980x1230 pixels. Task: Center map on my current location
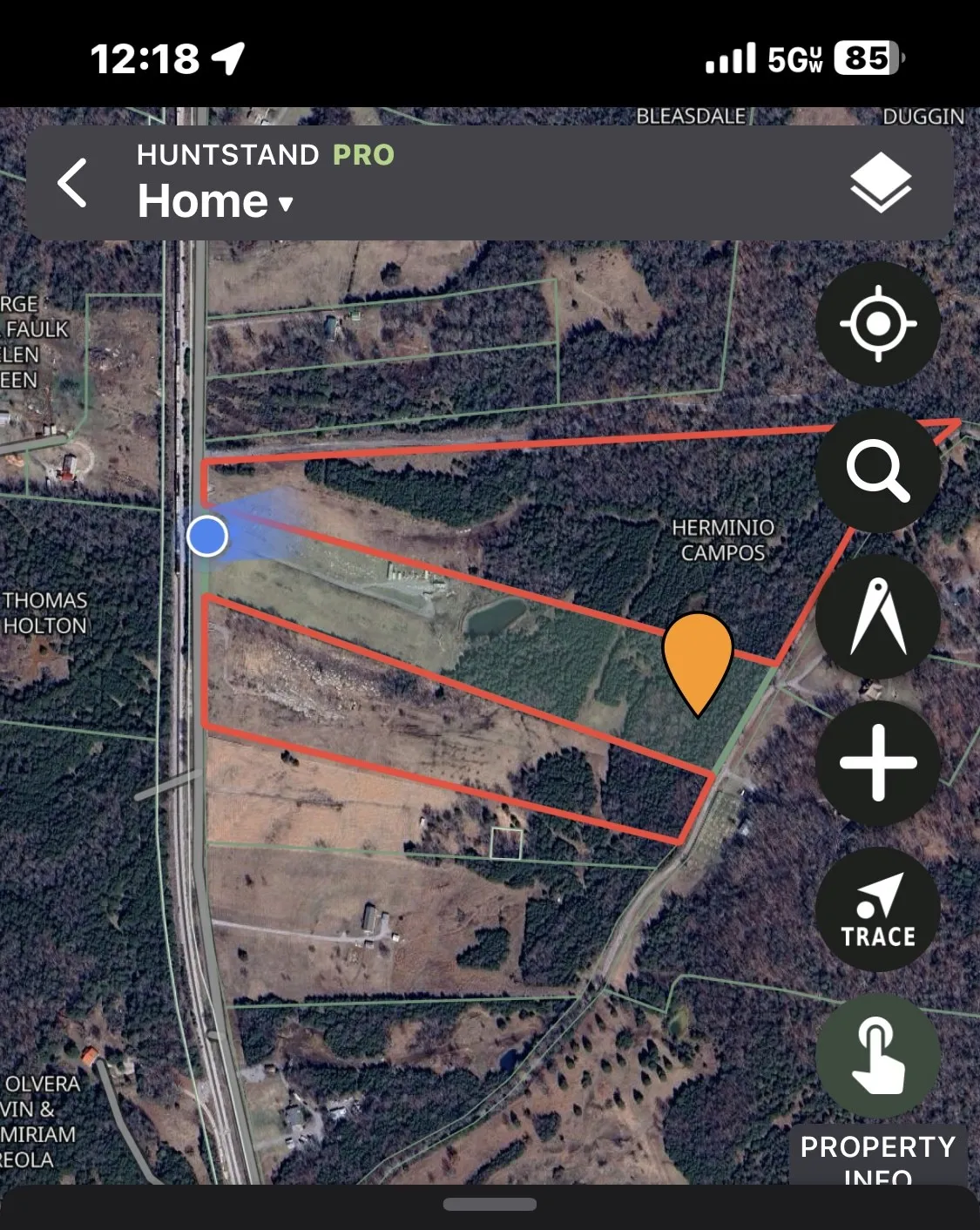coord(877,324)
